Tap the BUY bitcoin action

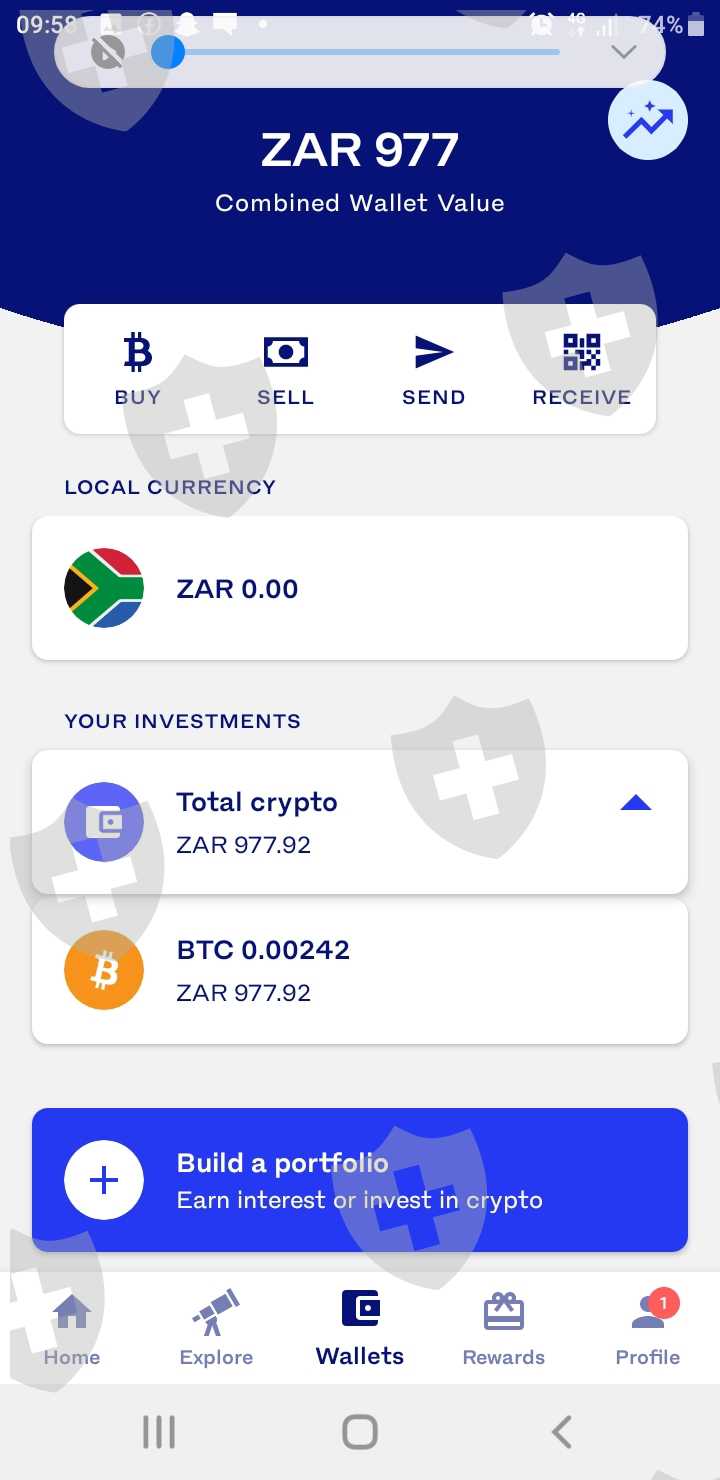pos(138,370)
